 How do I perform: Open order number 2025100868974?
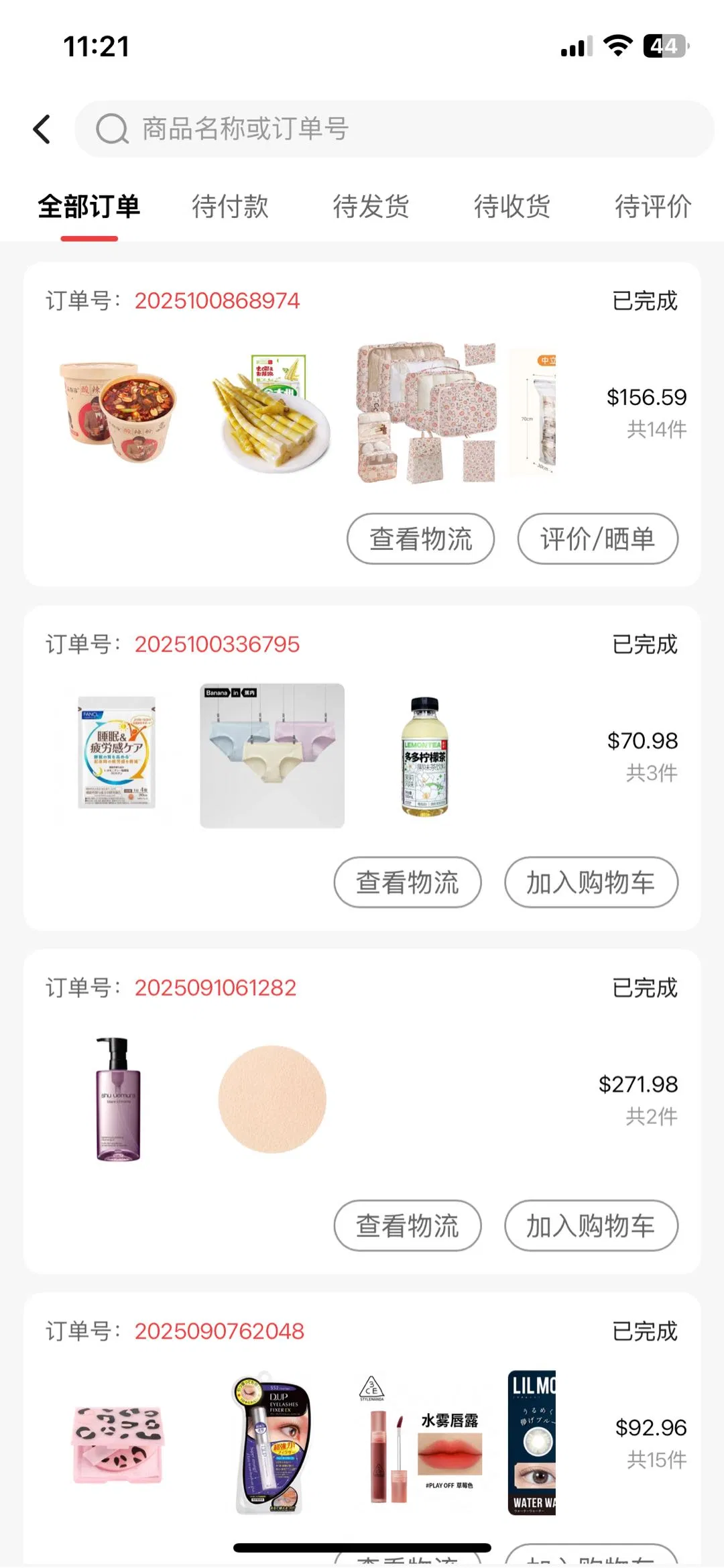[217, 301]
